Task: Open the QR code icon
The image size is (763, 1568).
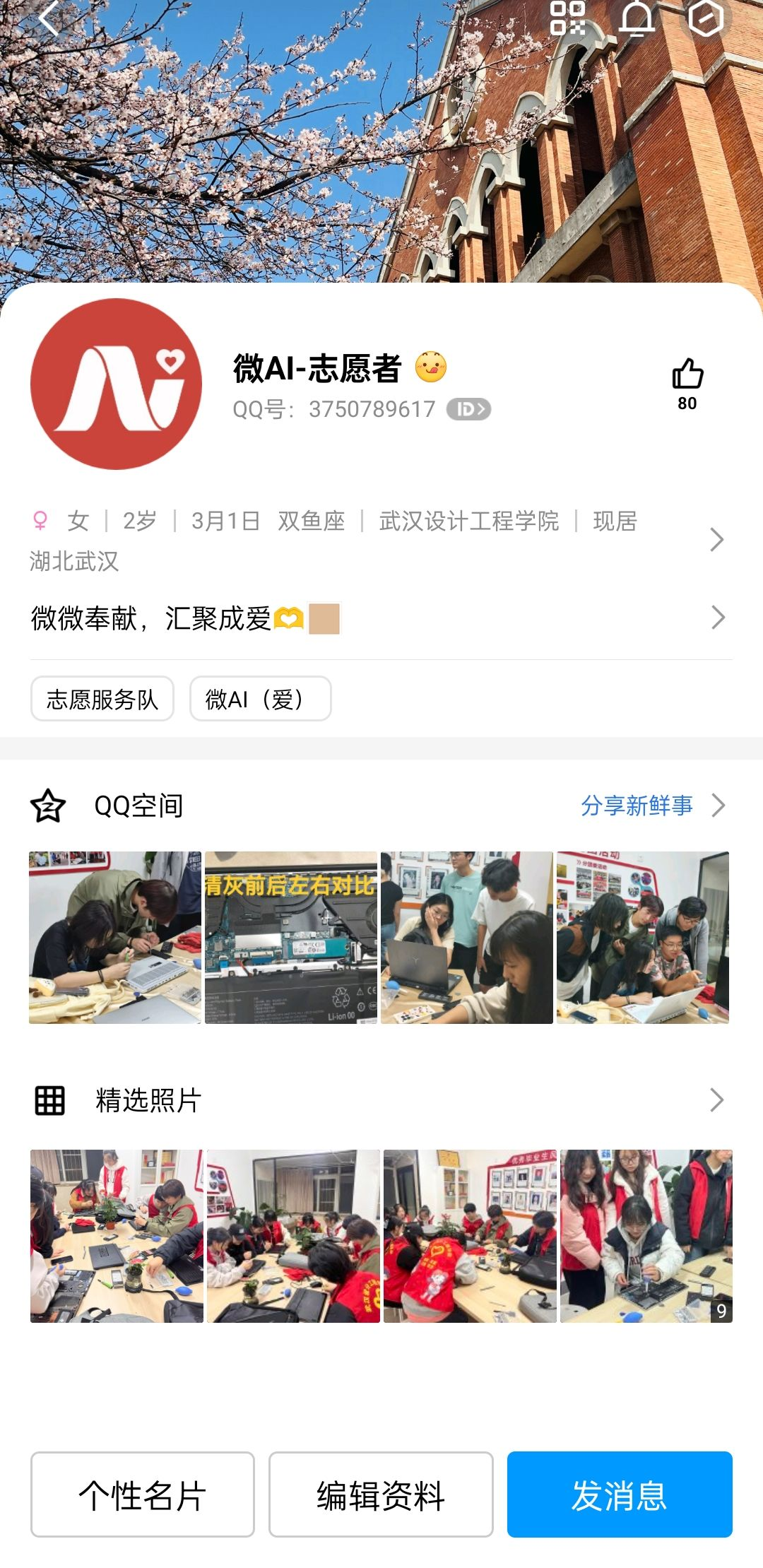Action: 567,17
